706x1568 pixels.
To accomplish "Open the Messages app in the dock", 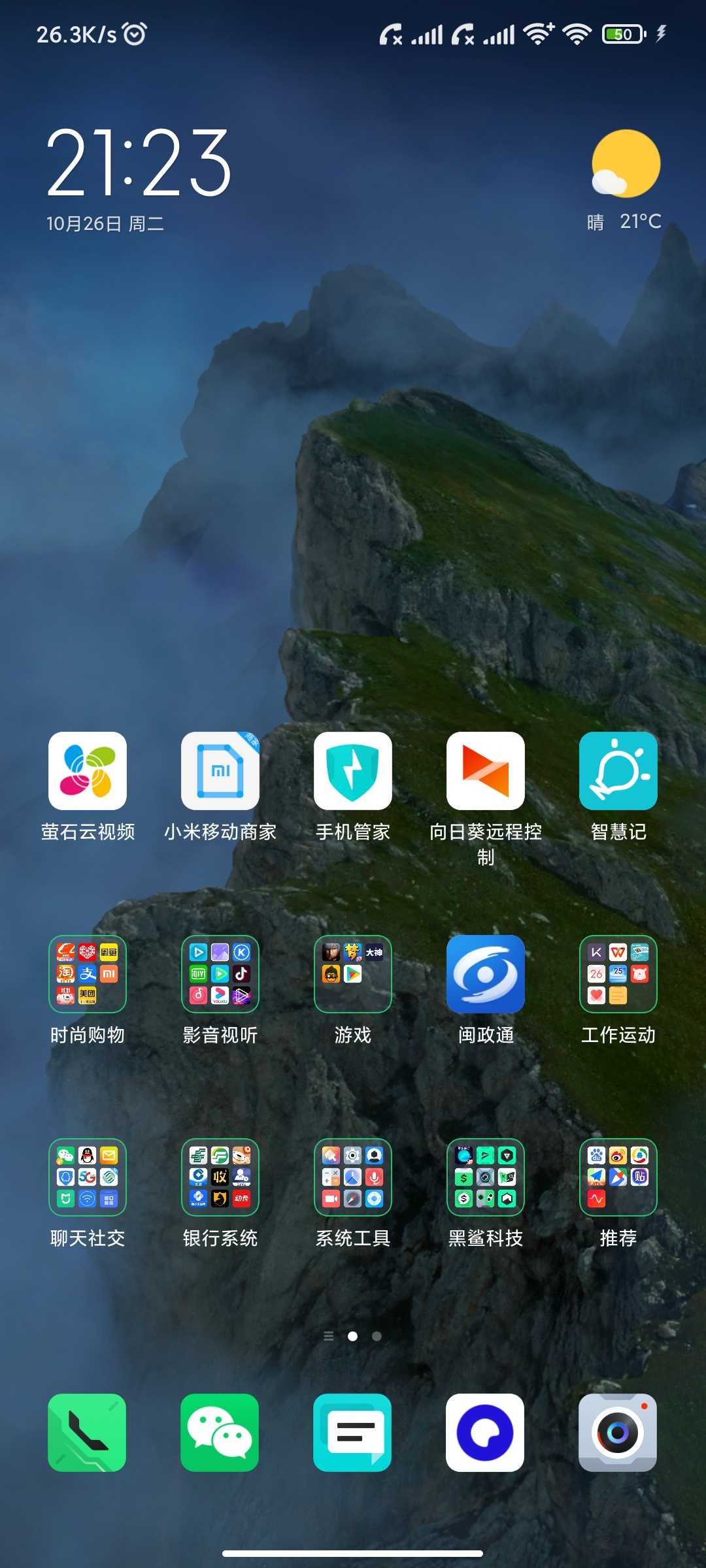I will point(352,1433).
